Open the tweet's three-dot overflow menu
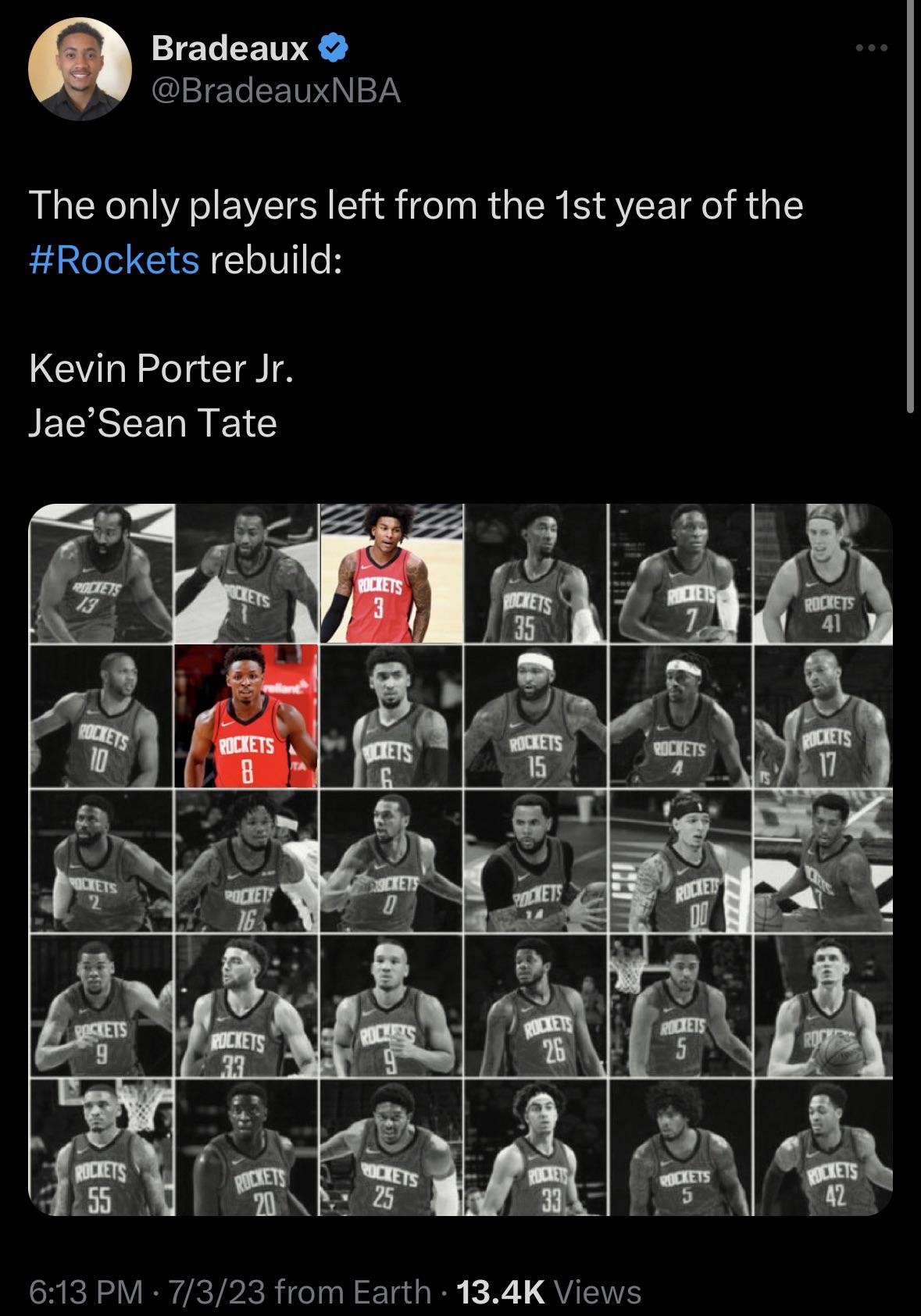This screenshot has width=921, height=1316. (871, 49)
